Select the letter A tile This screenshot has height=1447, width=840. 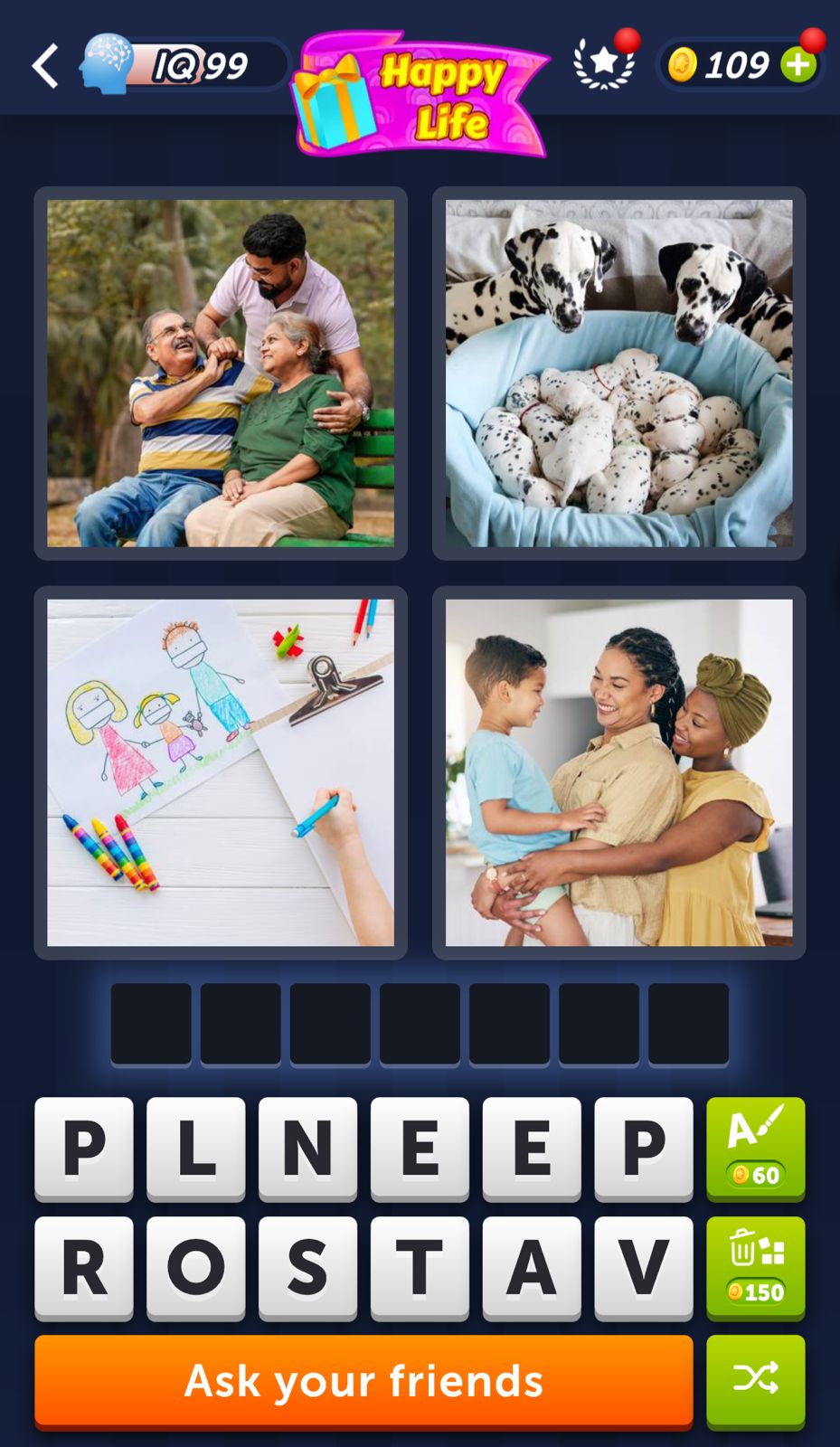click(532, 1267)
